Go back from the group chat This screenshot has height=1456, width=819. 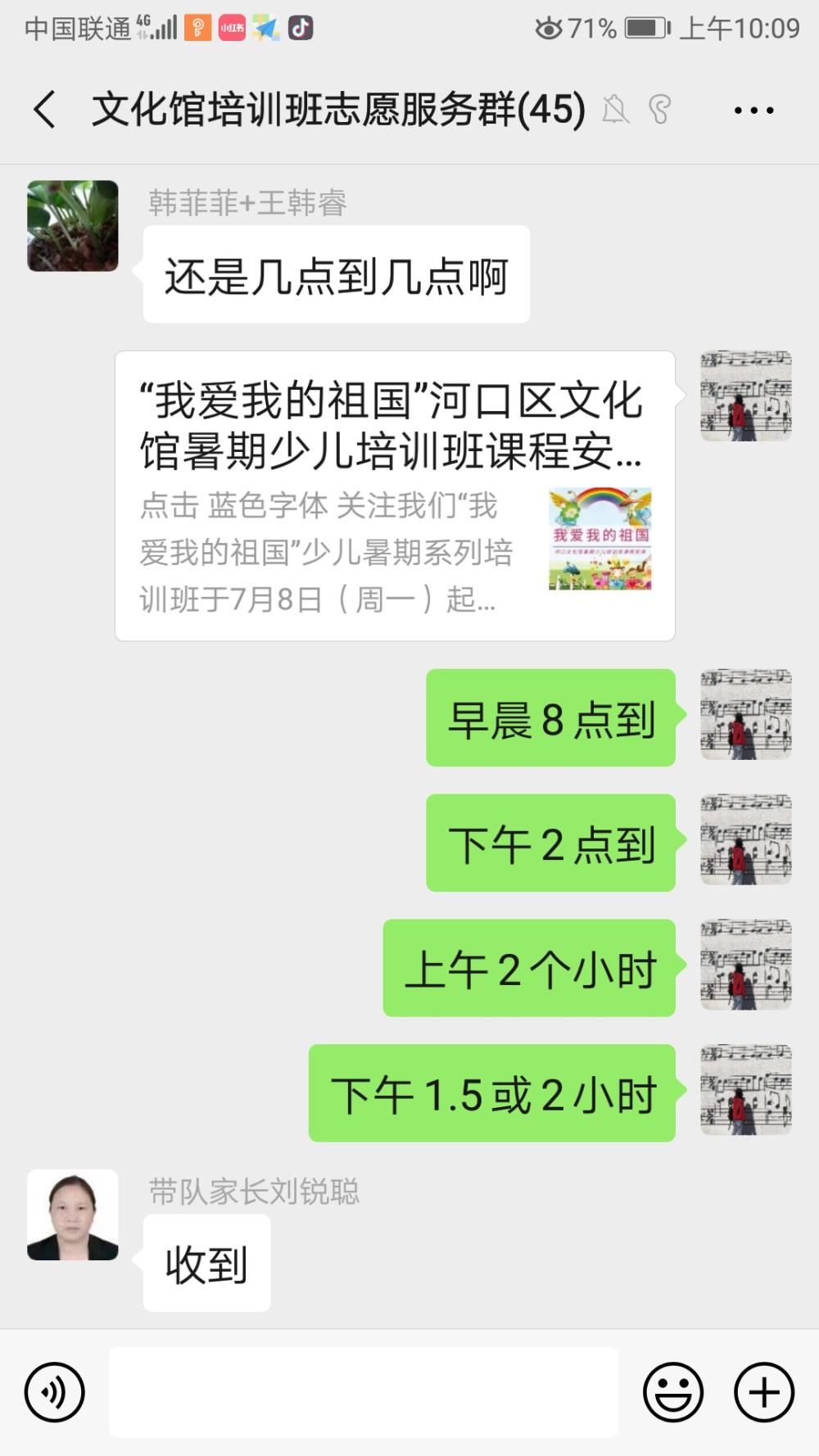coord(45,110)
